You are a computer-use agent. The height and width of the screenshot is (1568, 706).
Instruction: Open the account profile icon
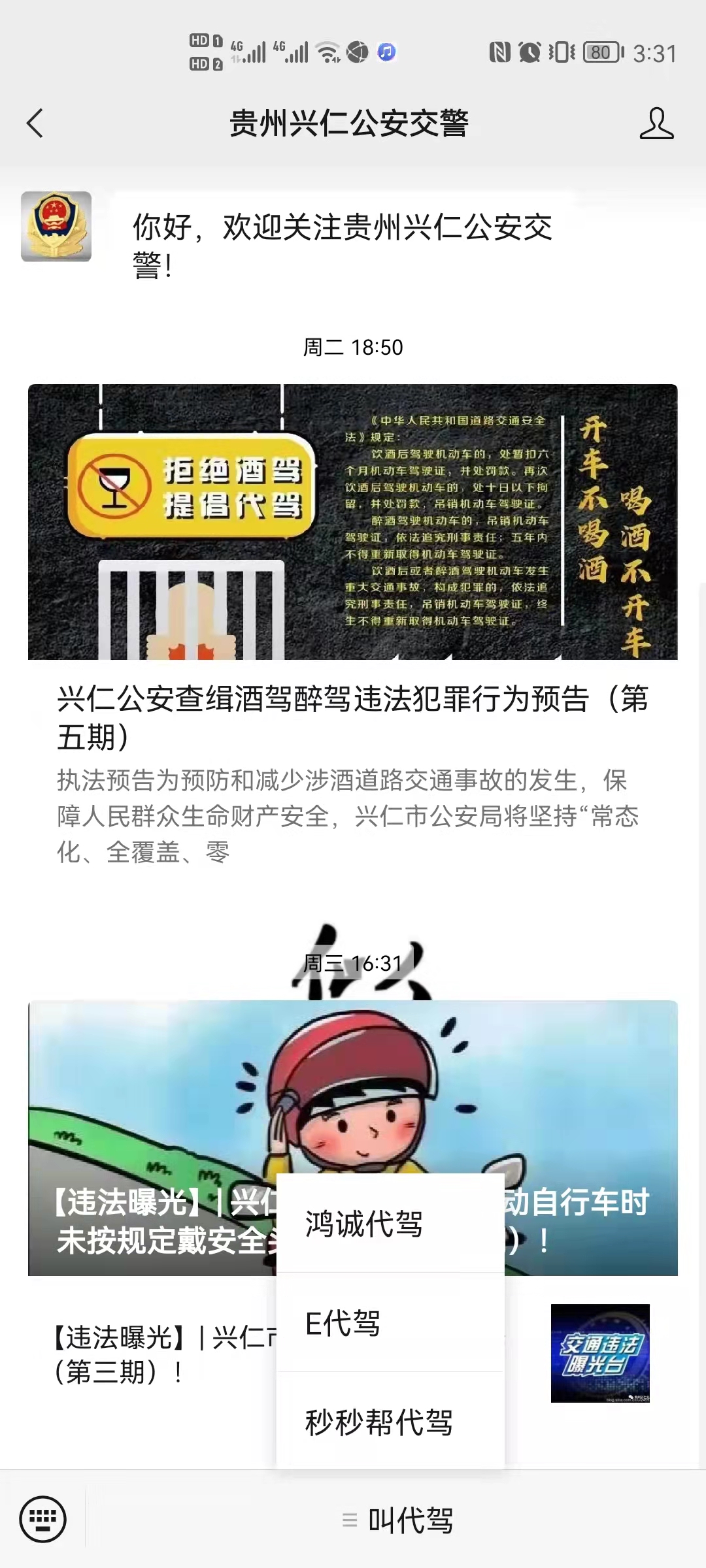pos(656,123)
